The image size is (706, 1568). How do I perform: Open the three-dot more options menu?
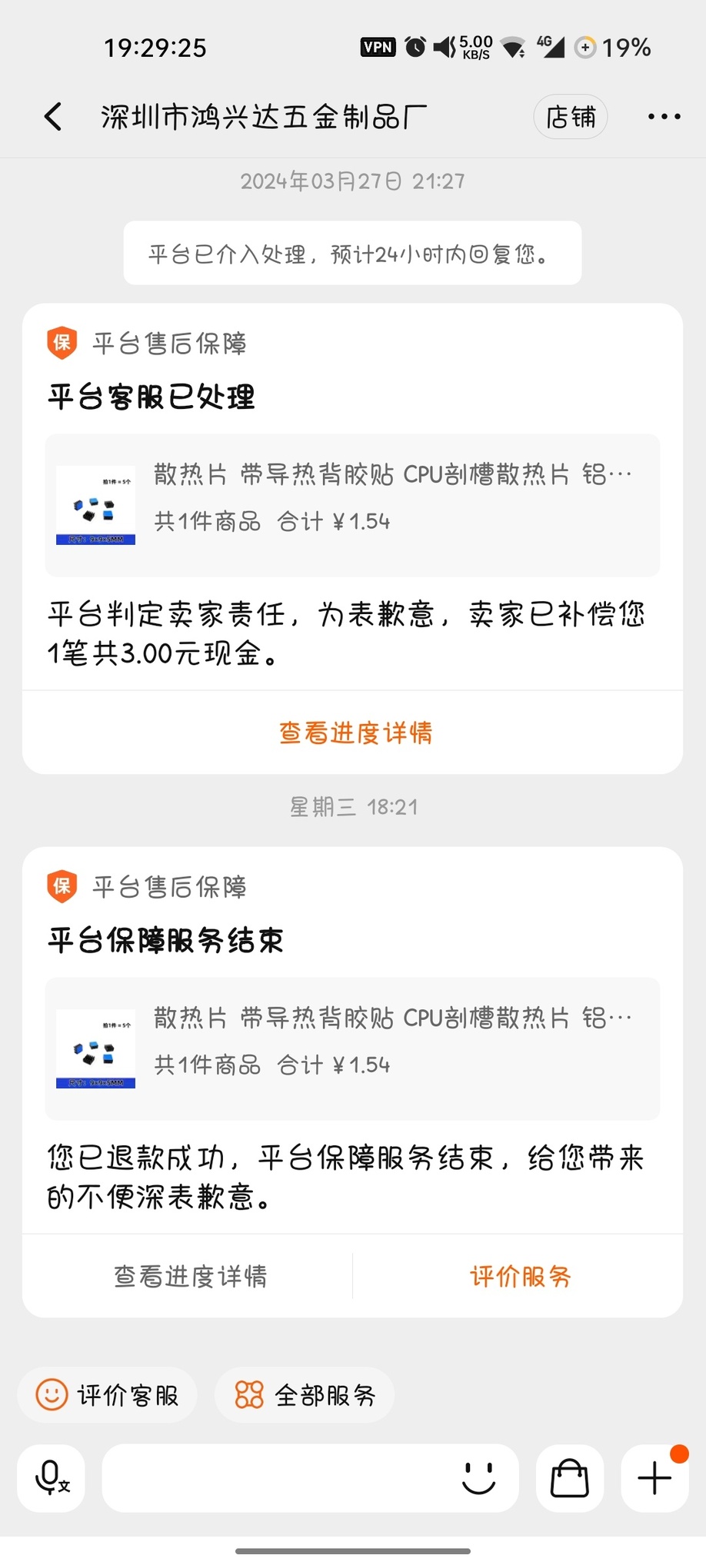coord(663,116)
